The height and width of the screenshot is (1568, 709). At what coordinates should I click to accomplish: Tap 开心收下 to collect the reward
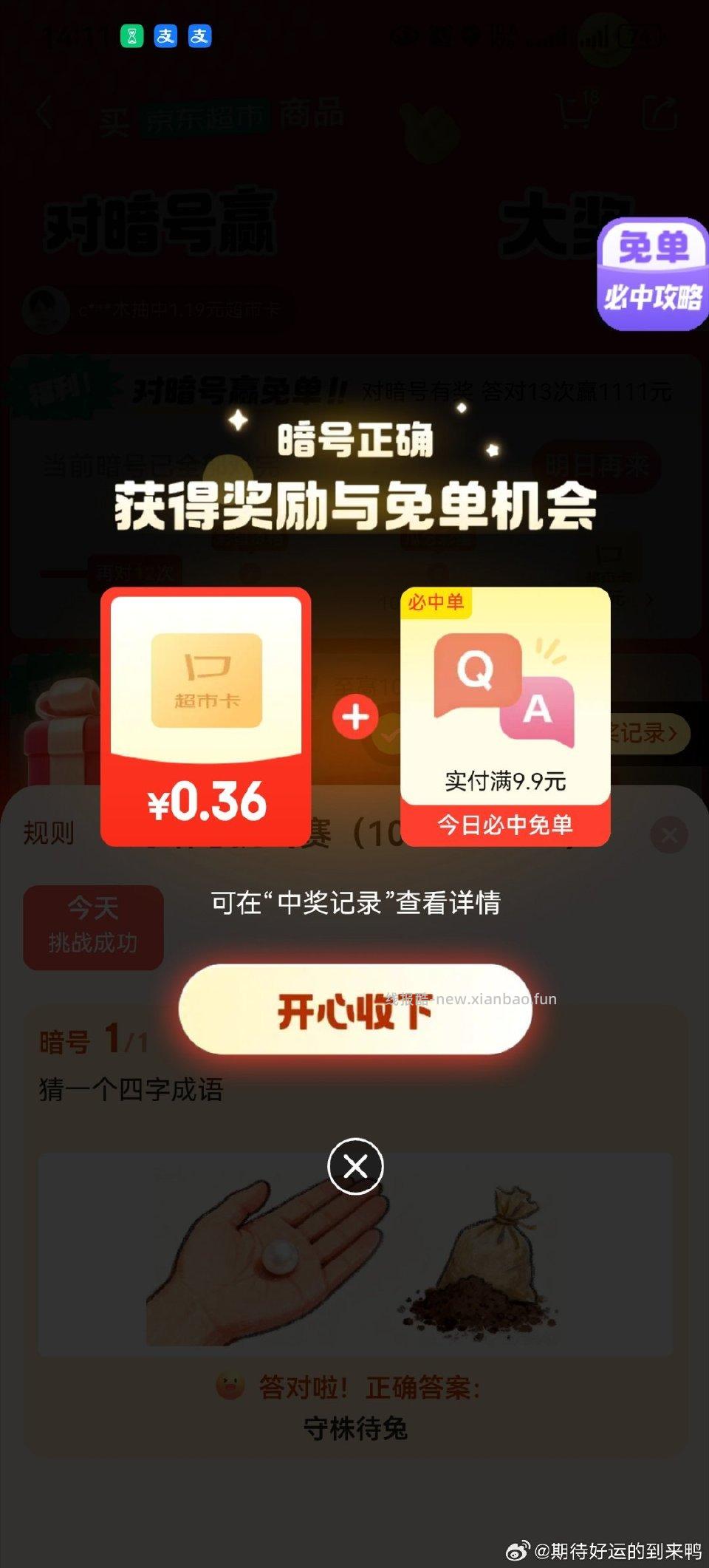point(354,1011)
